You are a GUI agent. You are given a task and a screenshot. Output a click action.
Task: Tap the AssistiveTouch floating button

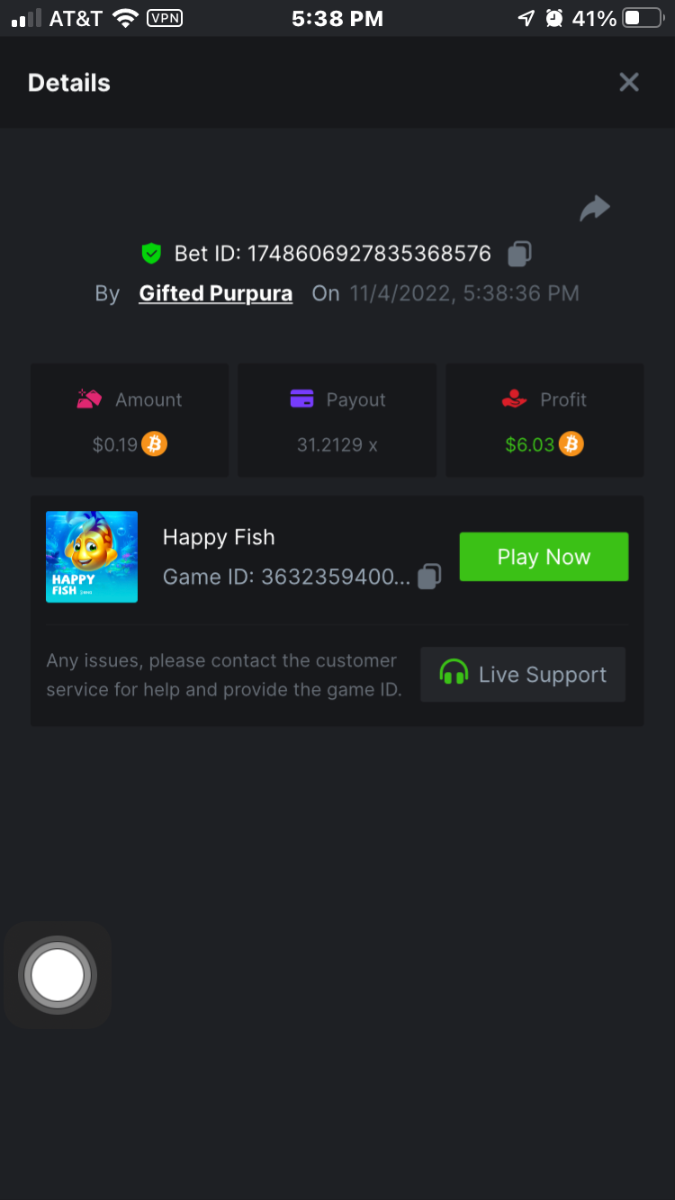point(58,975)
